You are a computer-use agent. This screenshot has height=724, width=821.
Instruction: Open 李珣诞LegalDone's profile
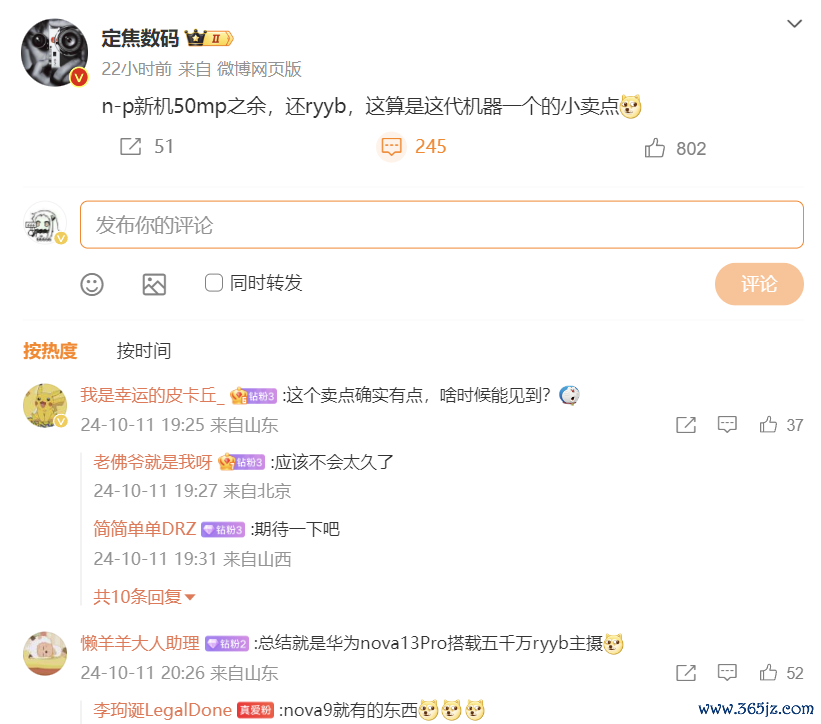click(161, 710)
